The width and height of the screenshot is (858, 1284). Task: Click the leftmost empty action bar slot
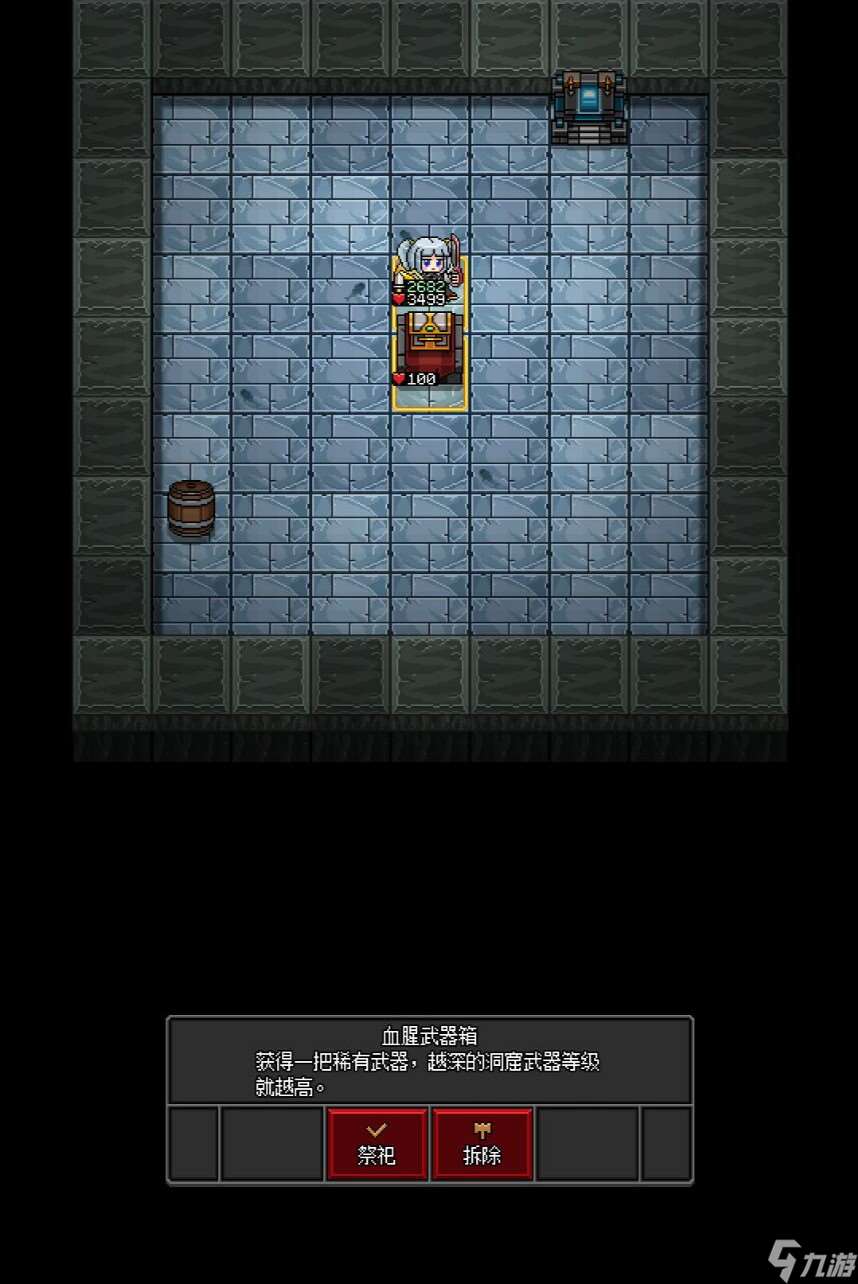pos(192,1143)
